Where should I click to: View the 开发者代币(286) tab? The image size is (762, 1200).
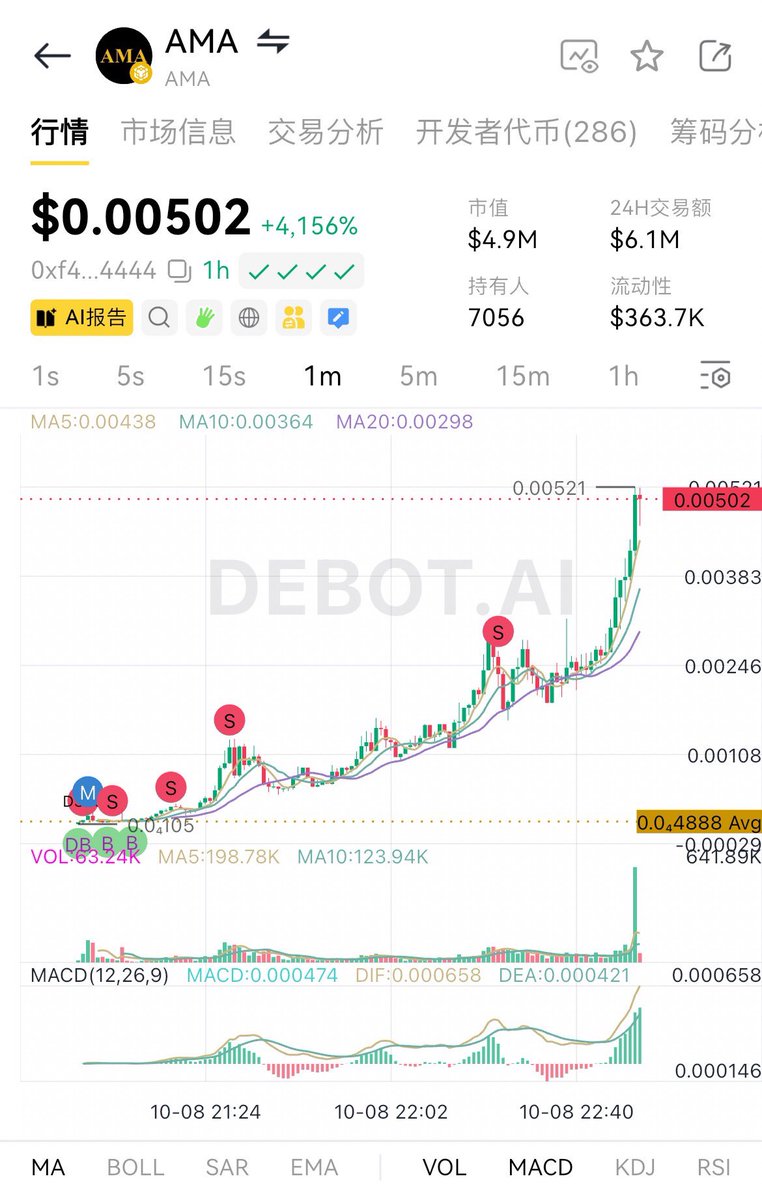click(526, 132)
